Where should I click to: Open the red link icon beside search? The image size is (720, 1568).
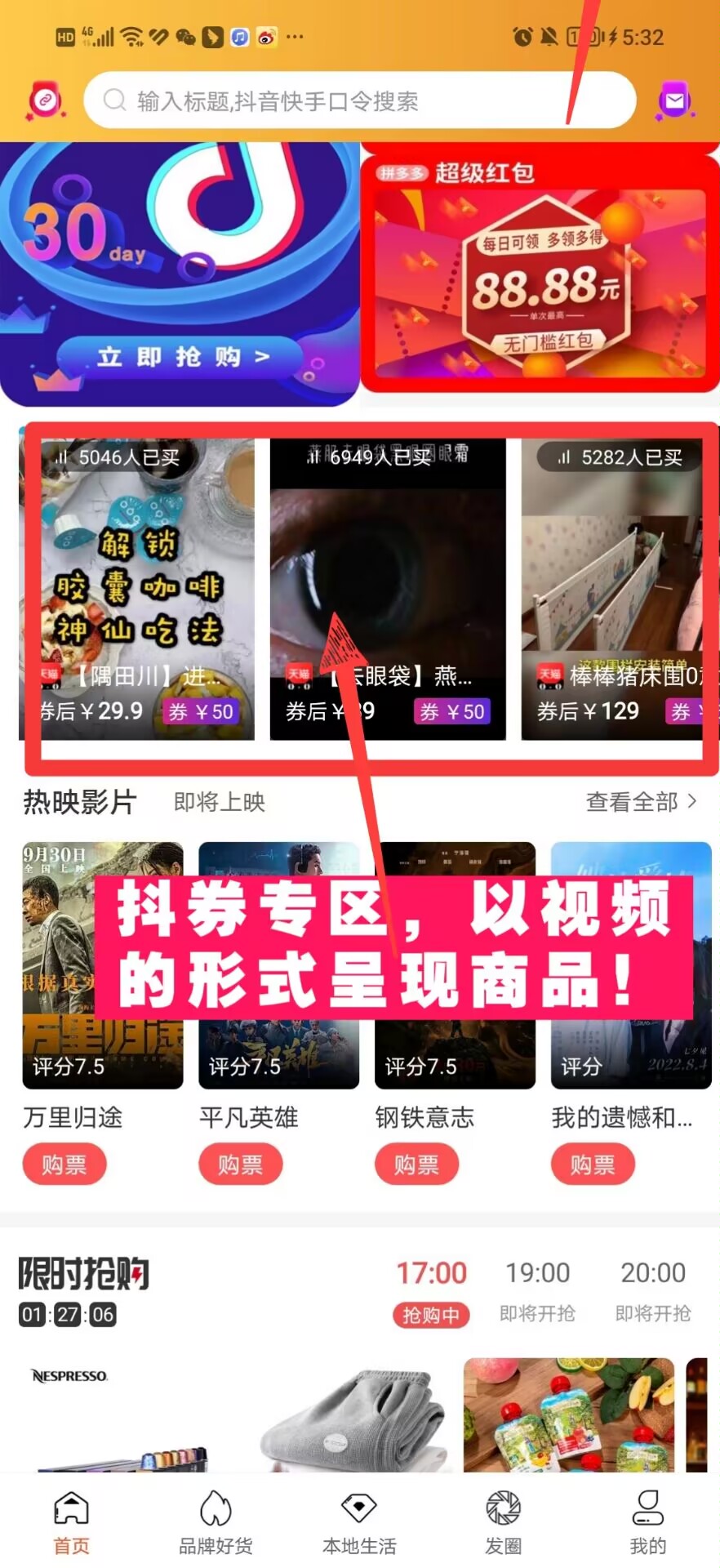click(x=45, y=100)
